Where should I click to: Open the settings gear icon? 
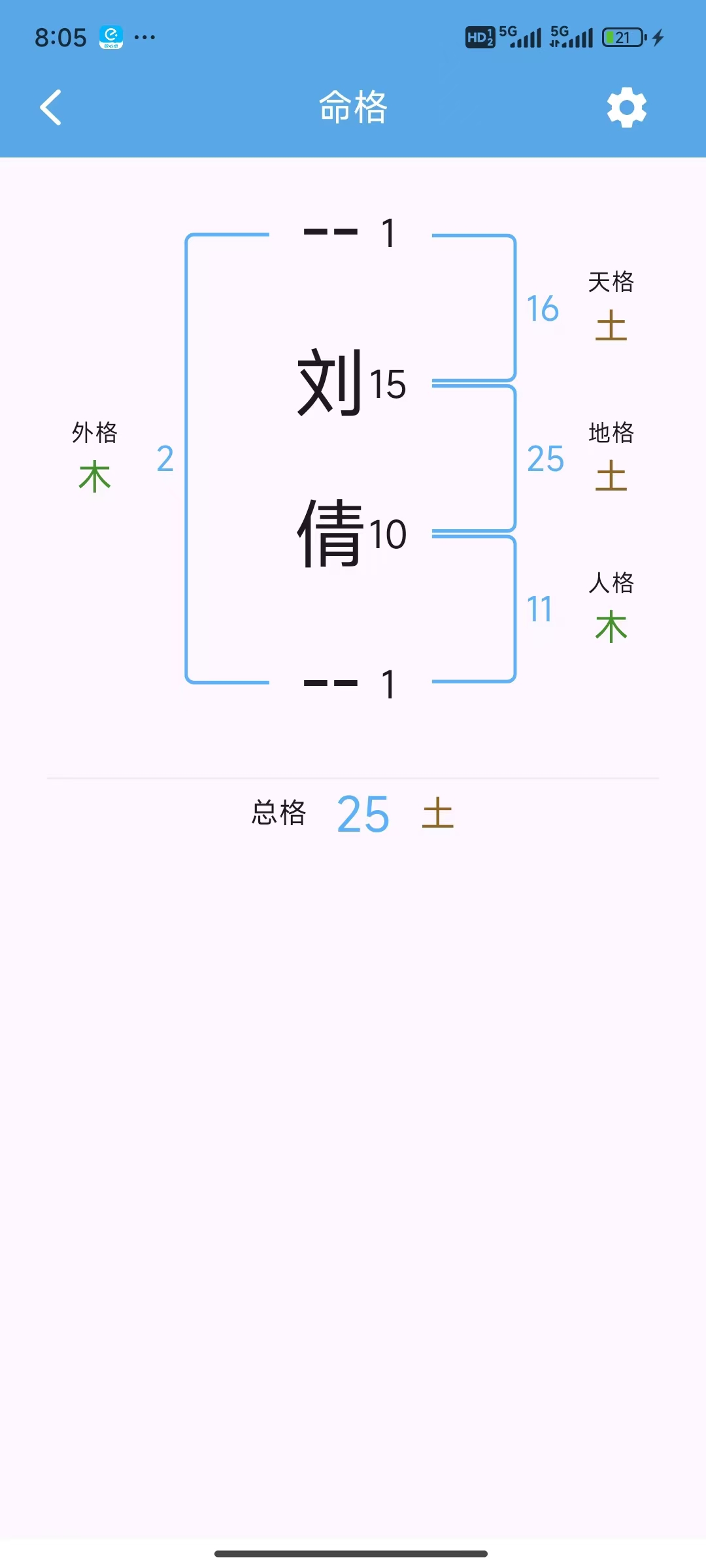pos(626,107)
